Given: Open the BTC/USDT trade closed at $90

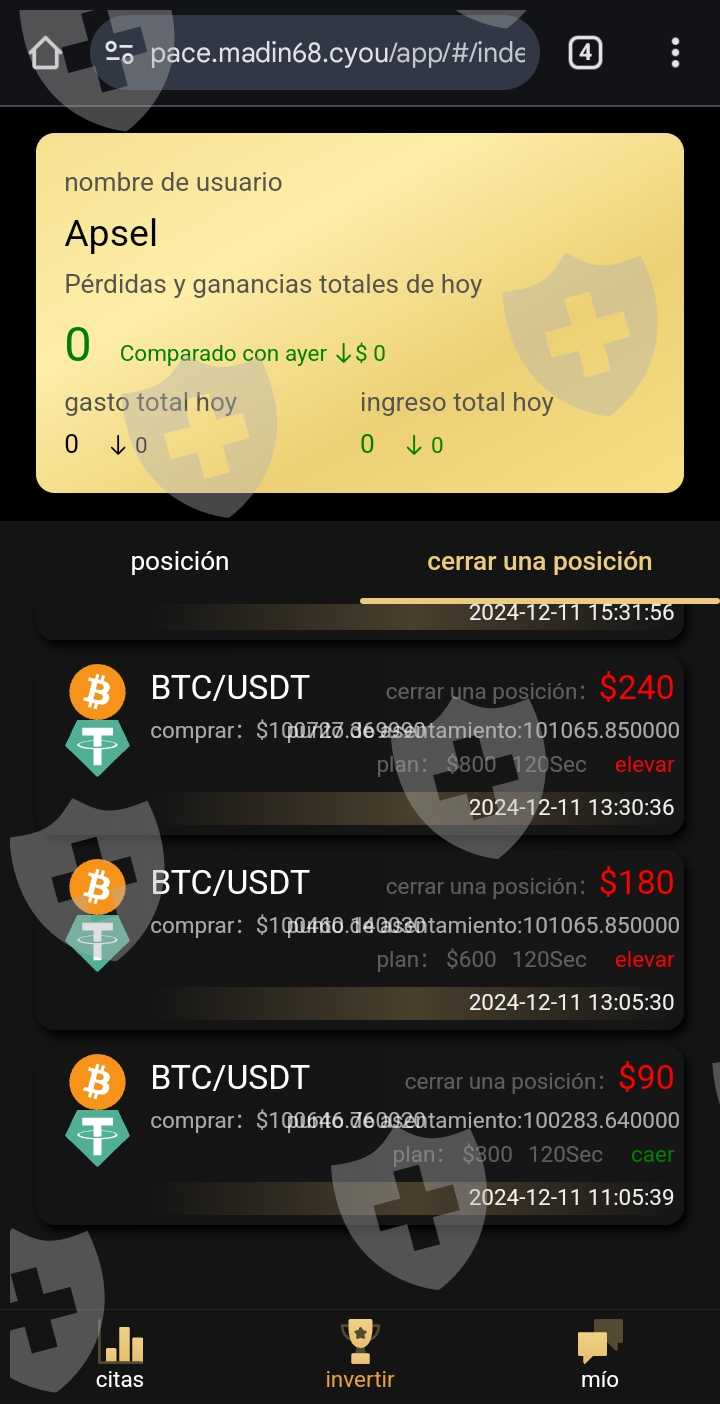Looking at the screenshot, I should [x=360, y=1135].
